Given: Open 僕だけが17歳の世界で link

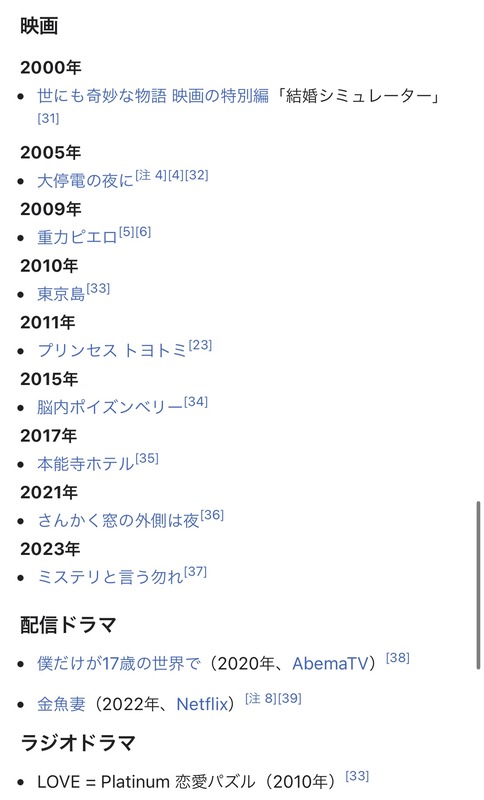Looking at the screenshot, I should point(118,663).
